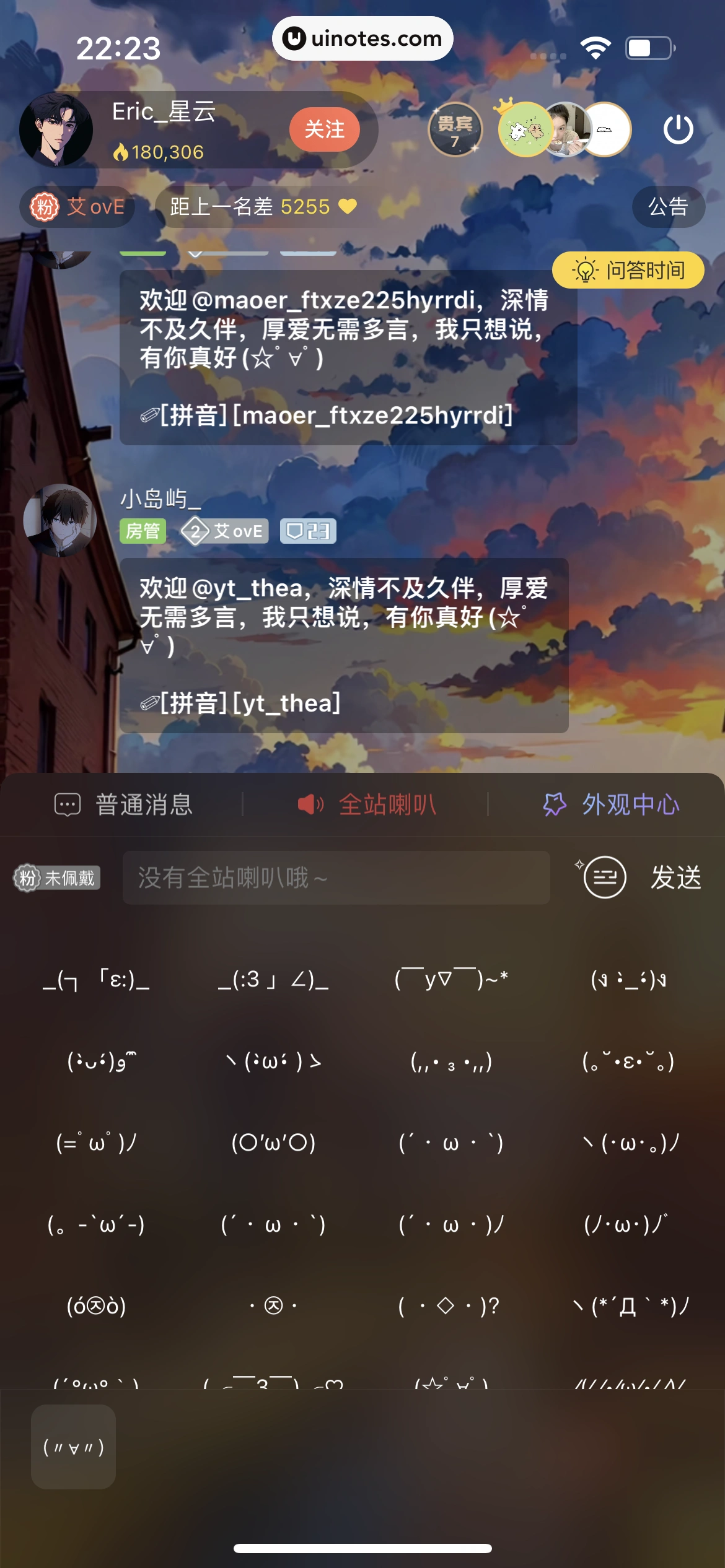Open the 贵宾 7 VIP list
The height and width of the screenshot is (1568, 725).
(x=455, y=129)
